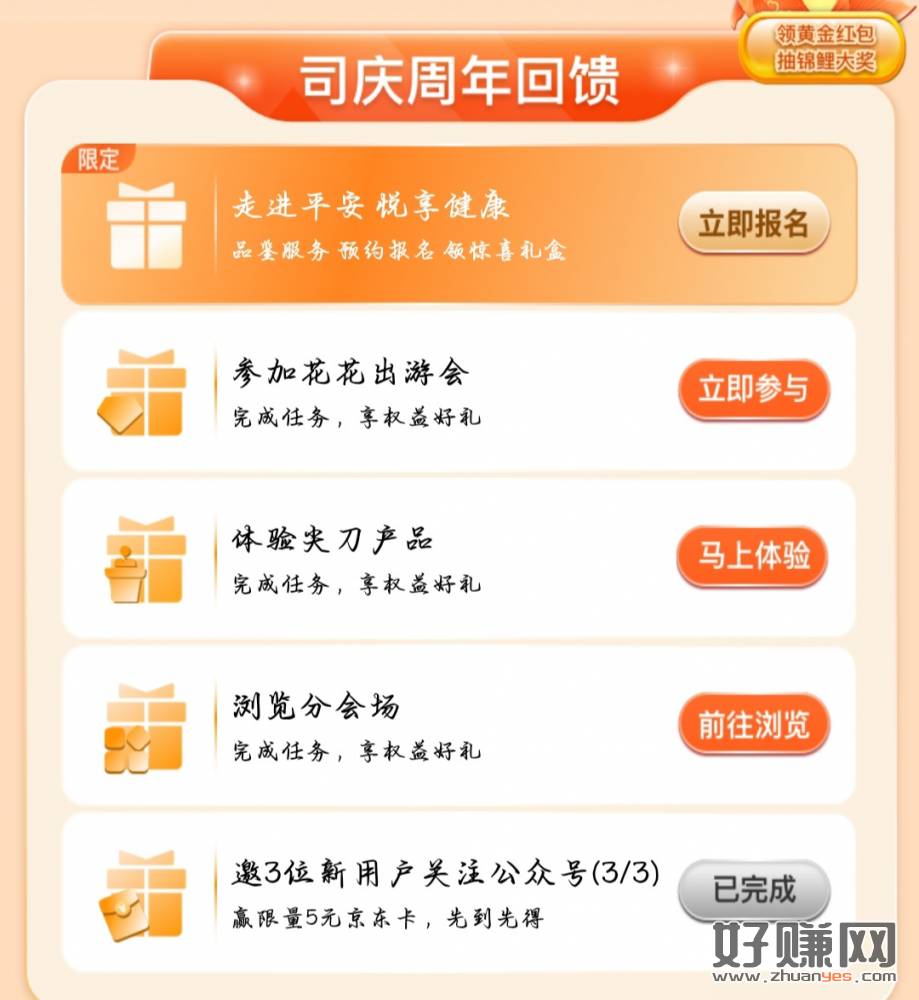Open 领黄金红包 抽锦鲤大奖 badge
Image resolution: width=919 pixels, height=1000 pixels.
(825, 47)
